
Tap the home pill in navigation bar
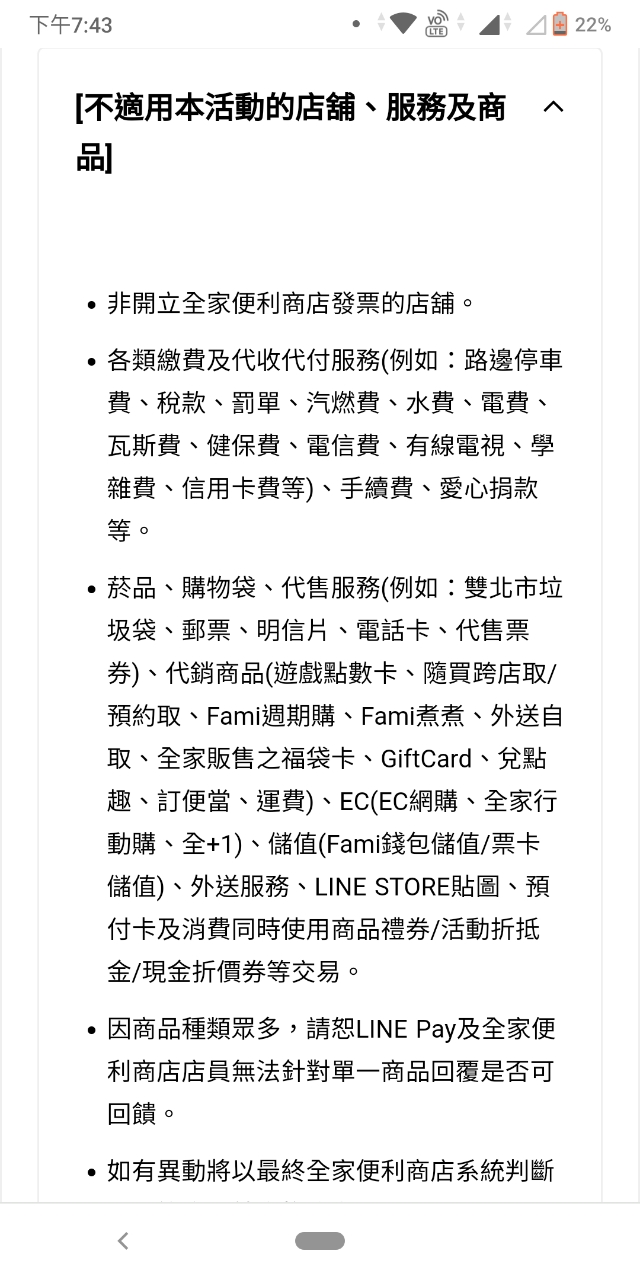point(320,1241)
